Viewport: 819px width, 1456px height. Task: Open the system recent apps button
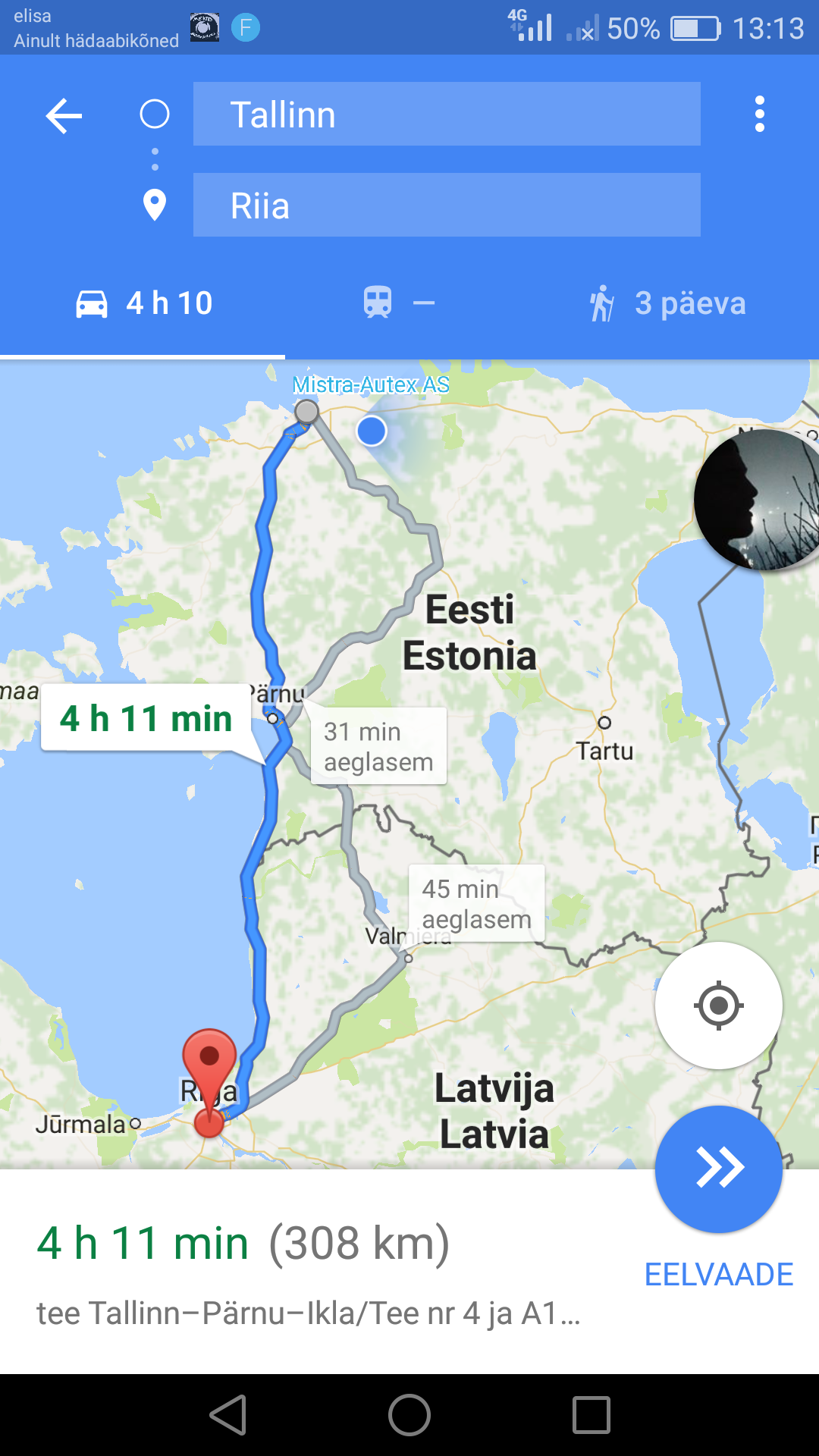point(591,1415)
